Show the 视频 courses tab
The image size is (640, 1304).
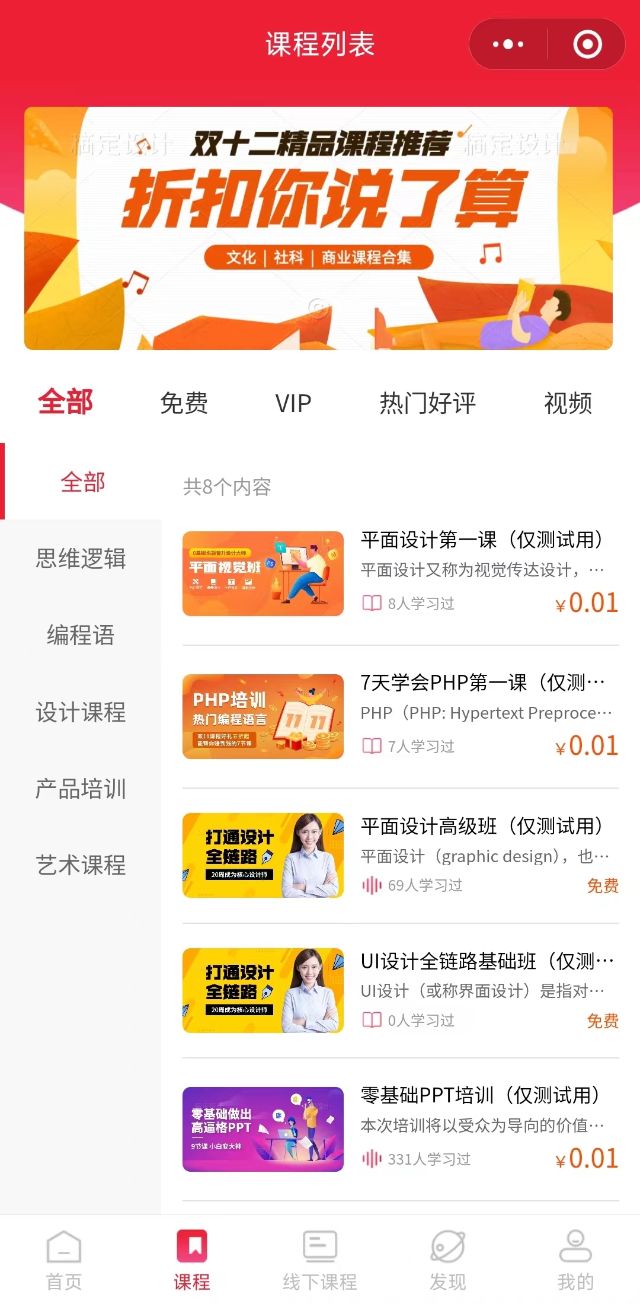(x=567, y=403)
